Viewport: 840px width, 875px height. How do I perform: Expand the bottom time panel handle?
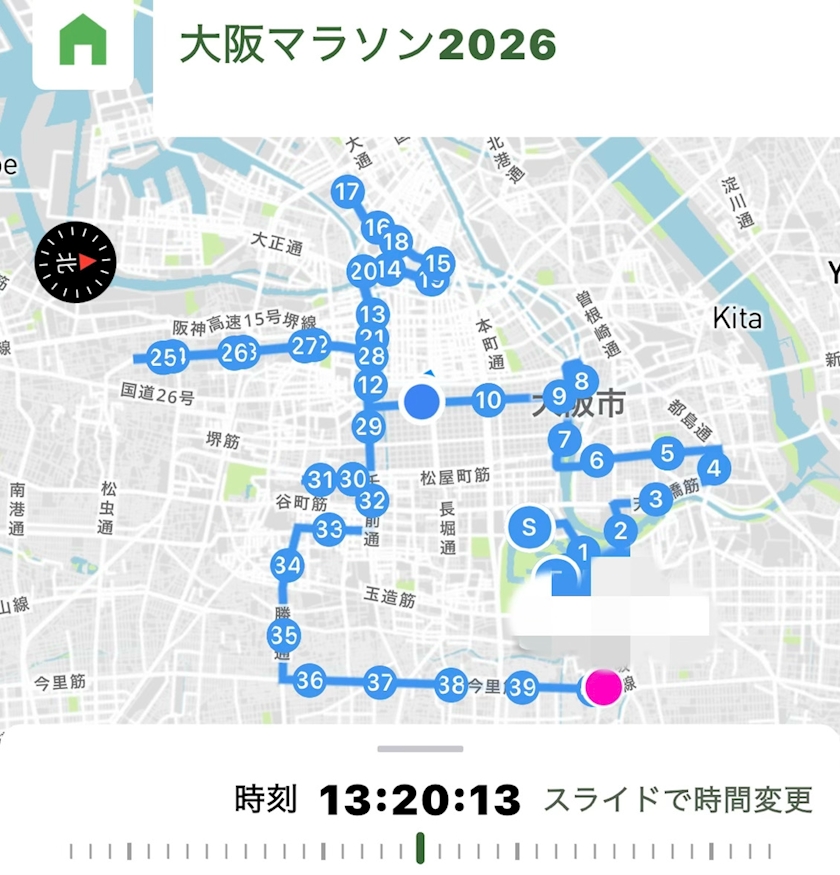(x=420, y=749)
